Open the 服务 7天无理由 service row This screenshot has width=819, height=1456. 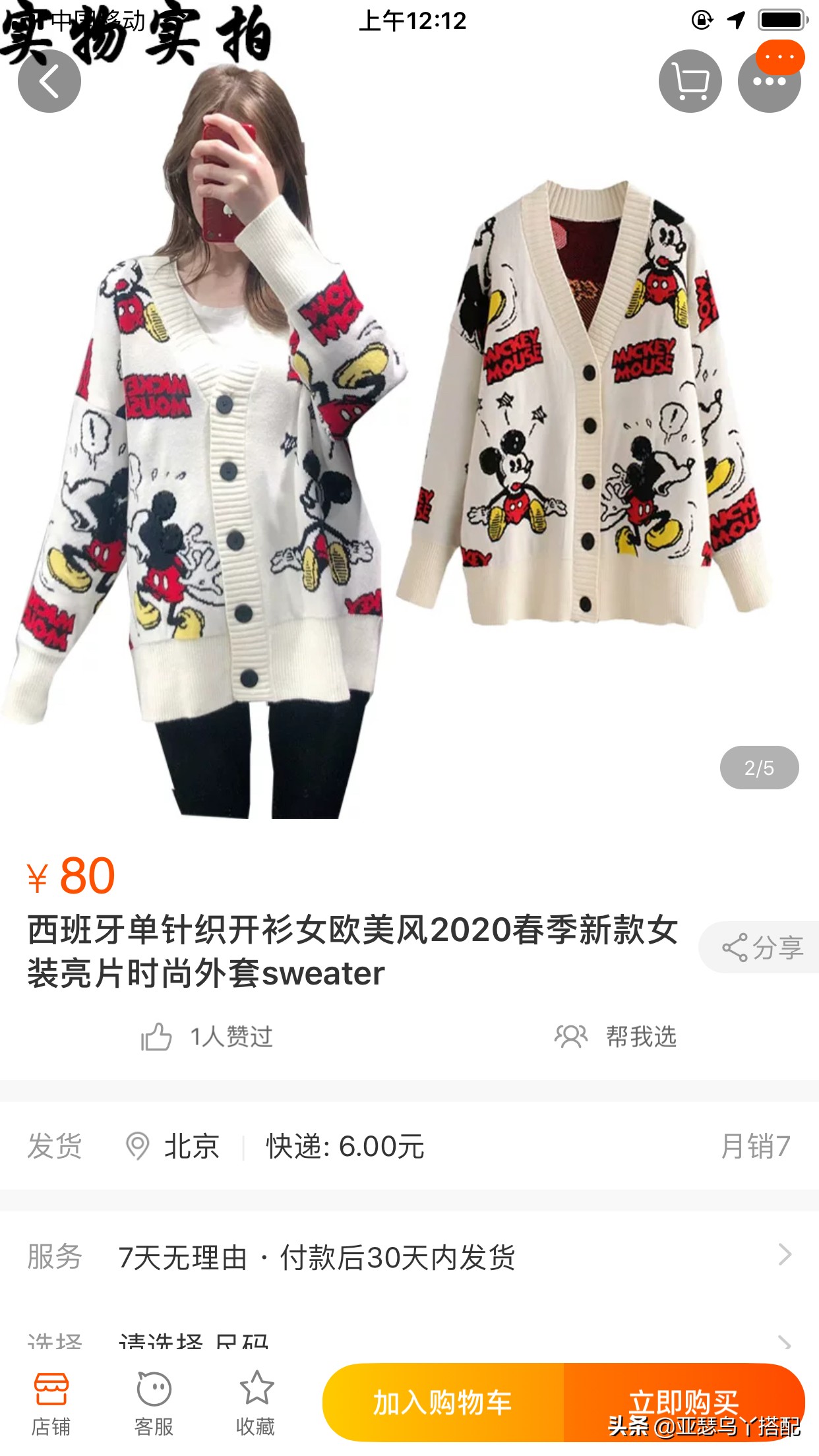[409, 1257]
